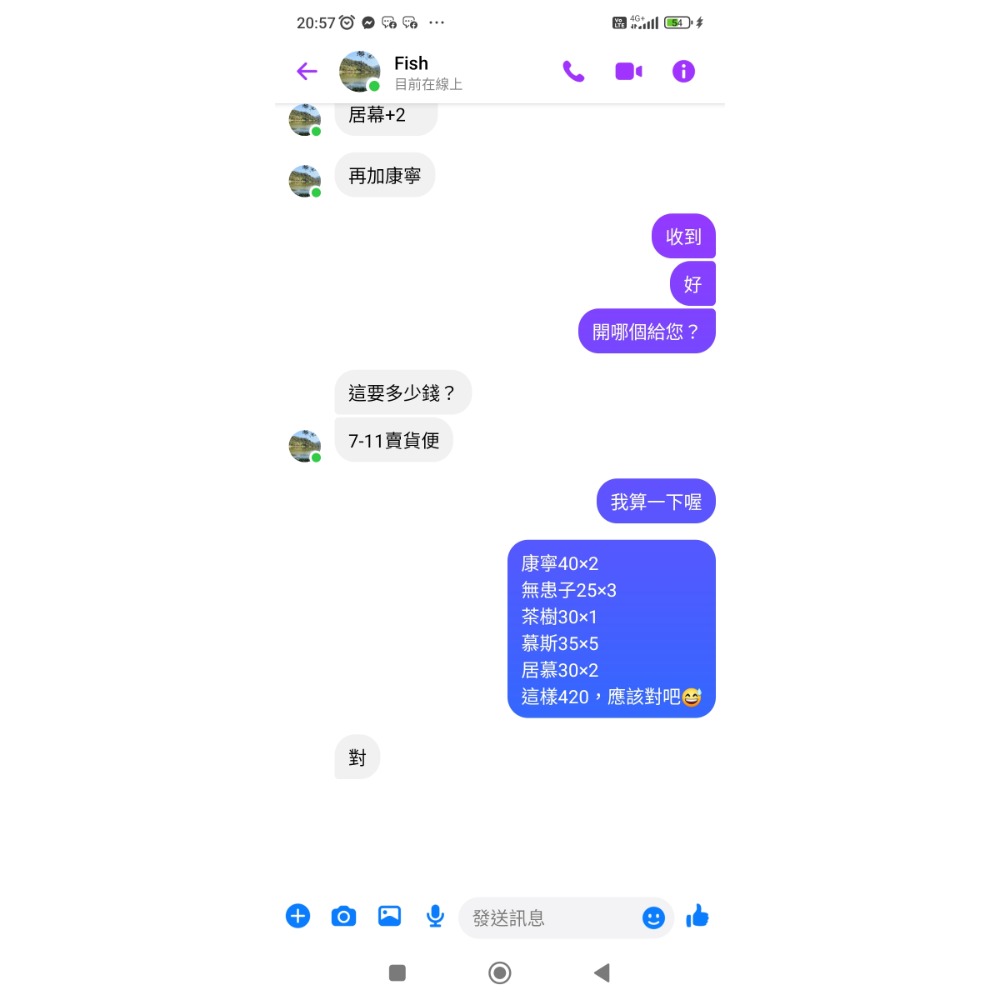1000x1000 pixels.
Task: Open the camera to take a photo
Action: (344, 916)
